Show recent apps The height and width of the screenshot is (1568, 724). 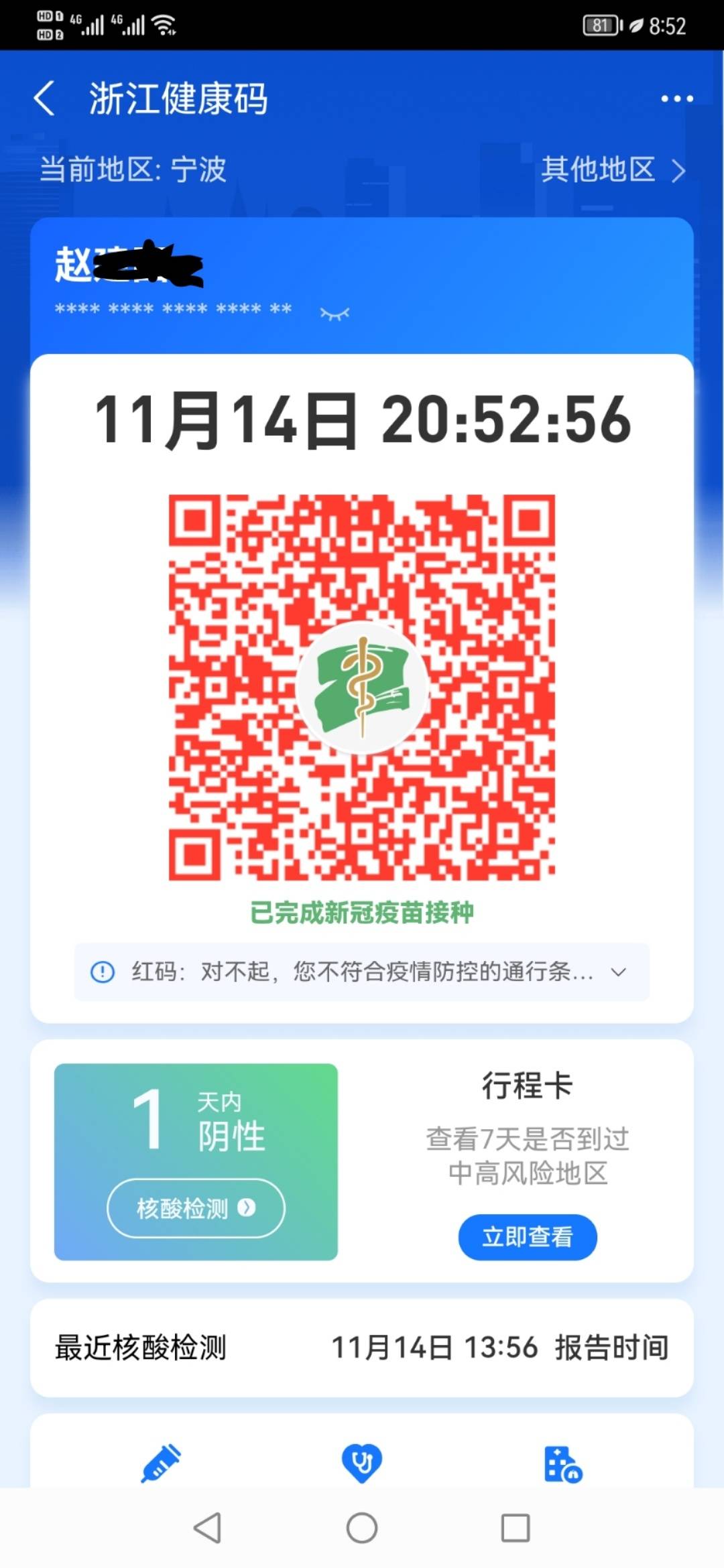coord(515,1528)
